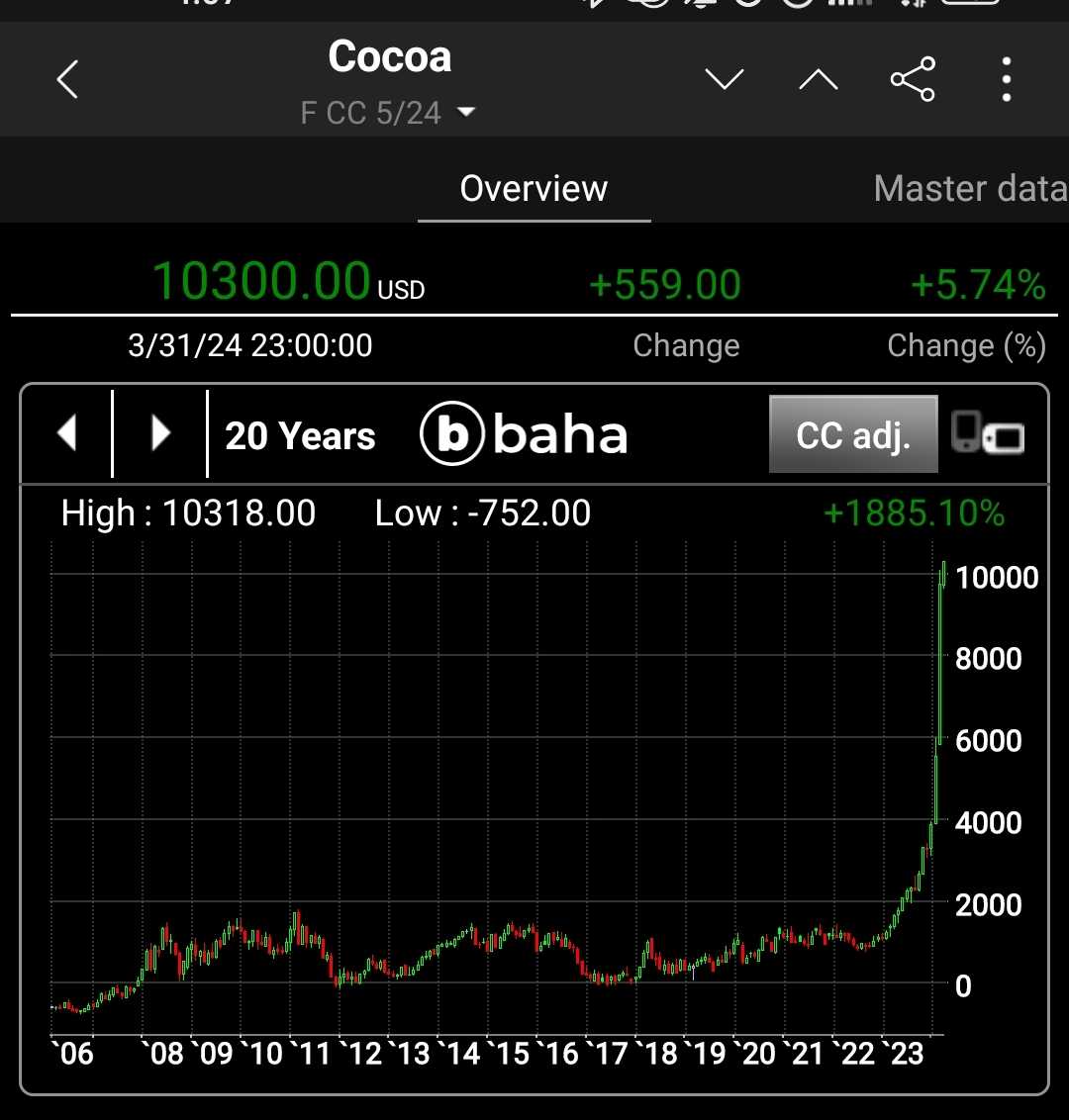Go to previous instrument with up chevron
The height and width of the screenshot is (1120, 1069).
[819, 79]
